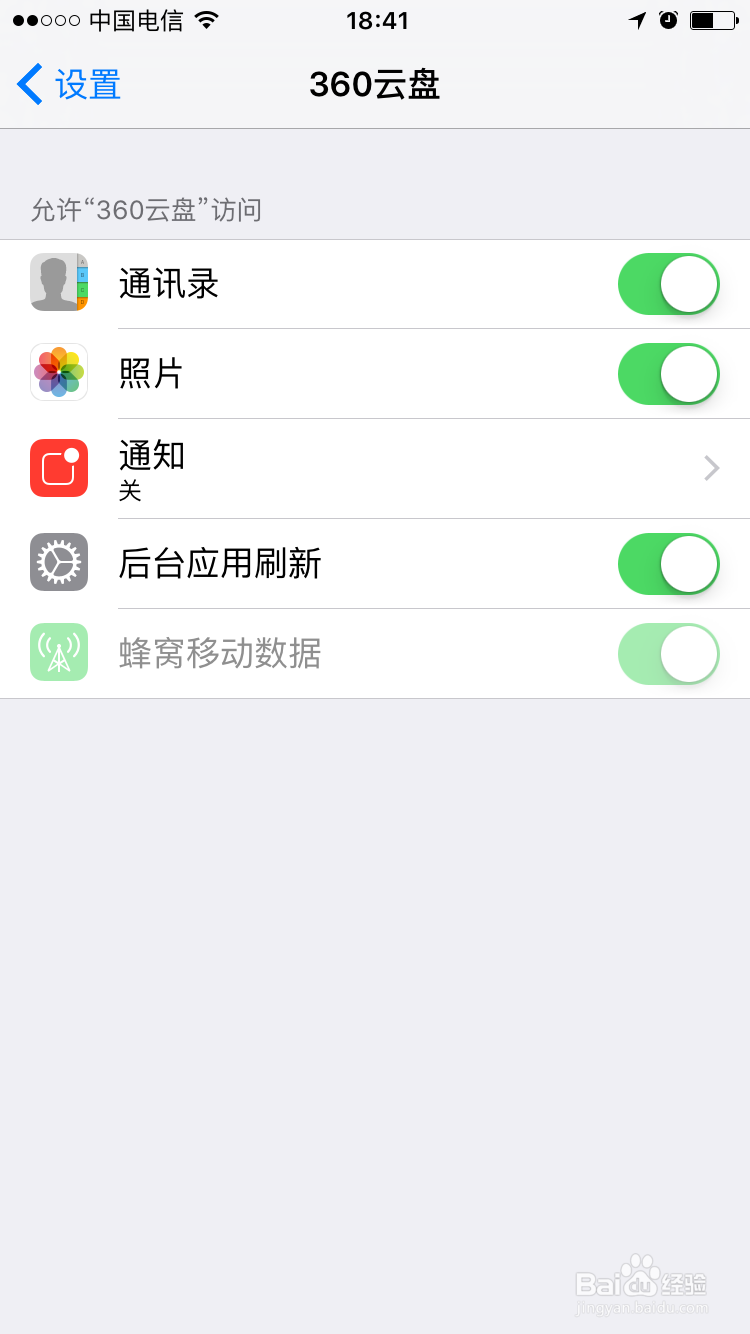
Task: Click the location arrow status icon
Action: pos(637,19)
